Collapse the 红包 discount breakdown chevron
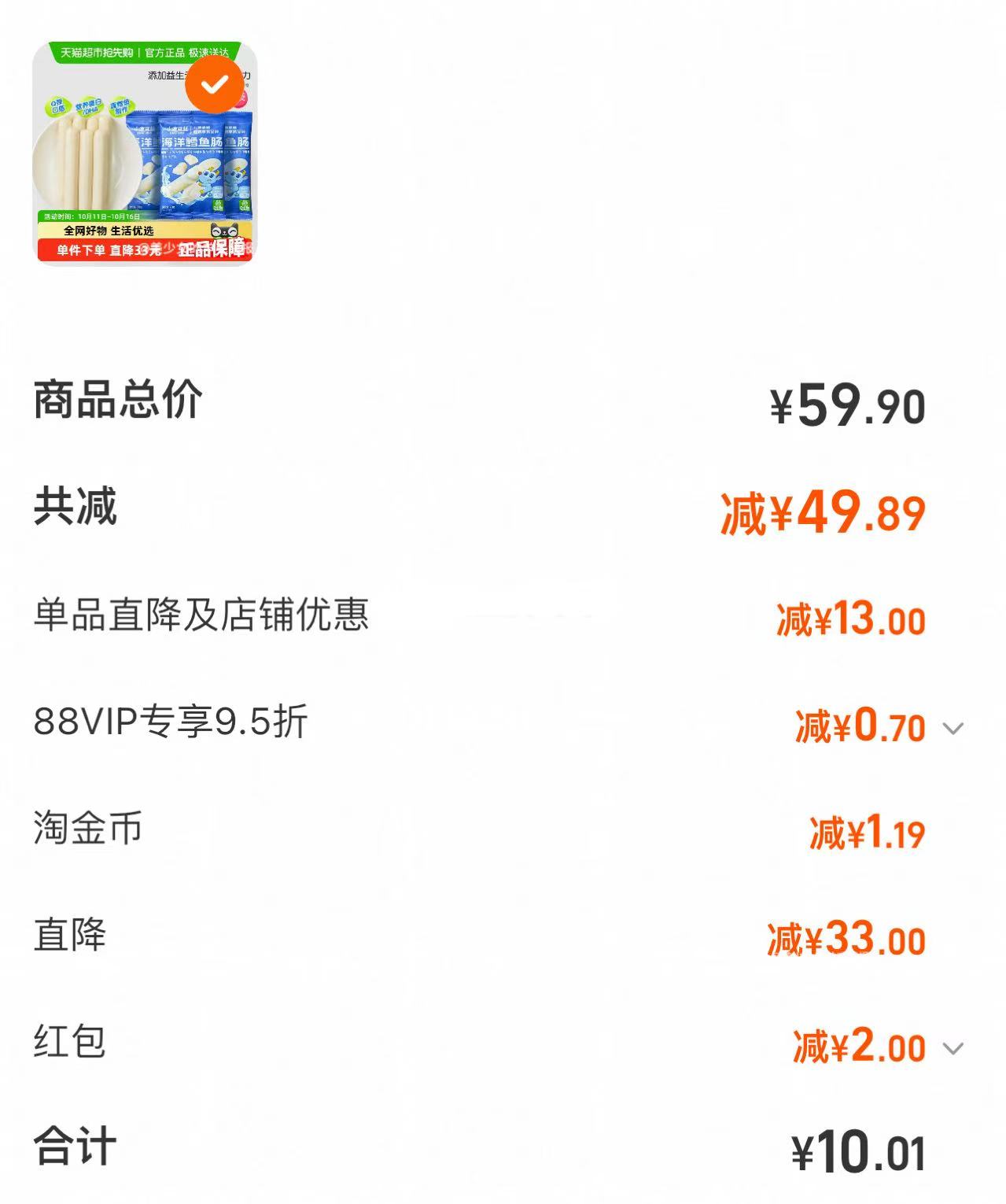1006x1204 pixels. (954, 1047)
